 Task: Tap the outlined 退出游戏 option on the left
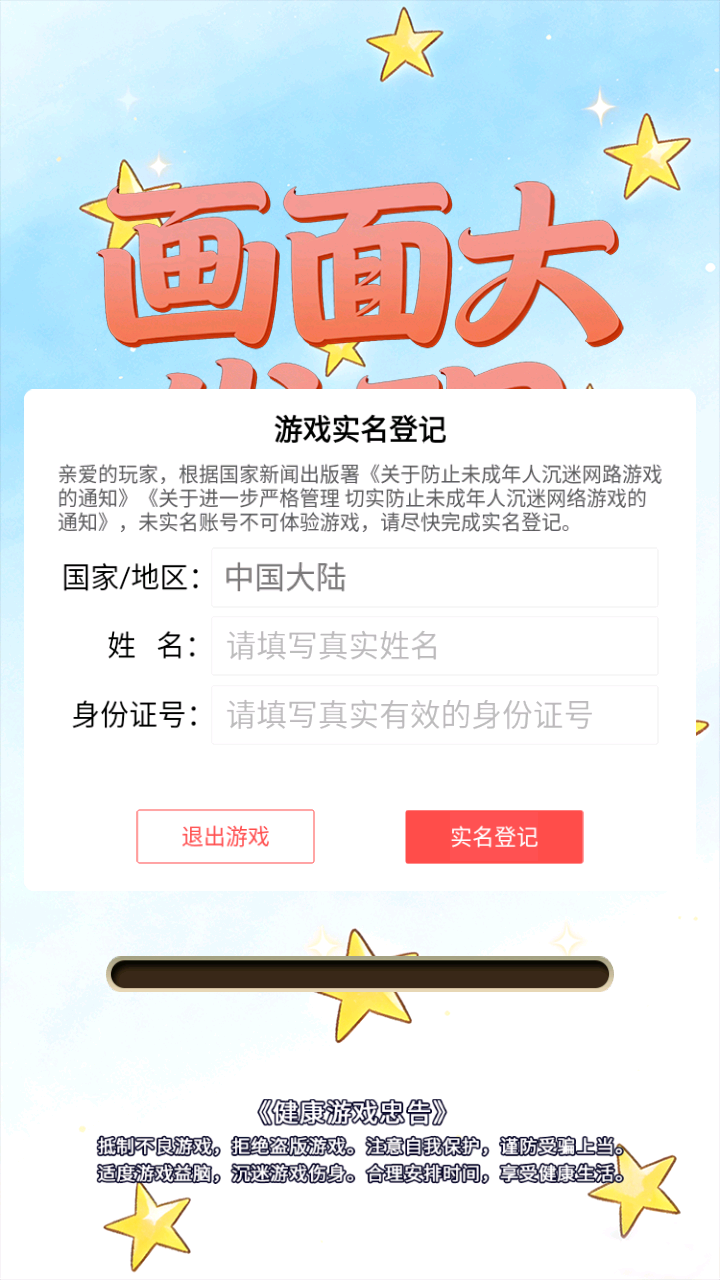pyautogui.click(x=226, y=836)
